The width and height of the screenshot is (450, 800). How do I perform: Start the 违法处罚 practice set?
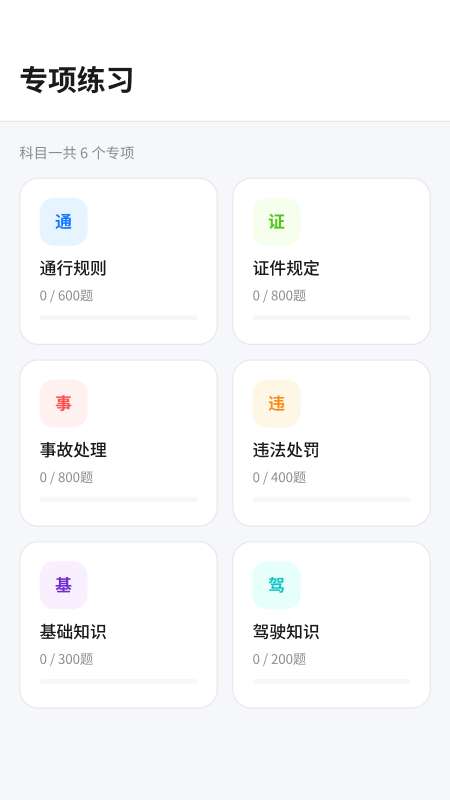(x=332, y=443)
